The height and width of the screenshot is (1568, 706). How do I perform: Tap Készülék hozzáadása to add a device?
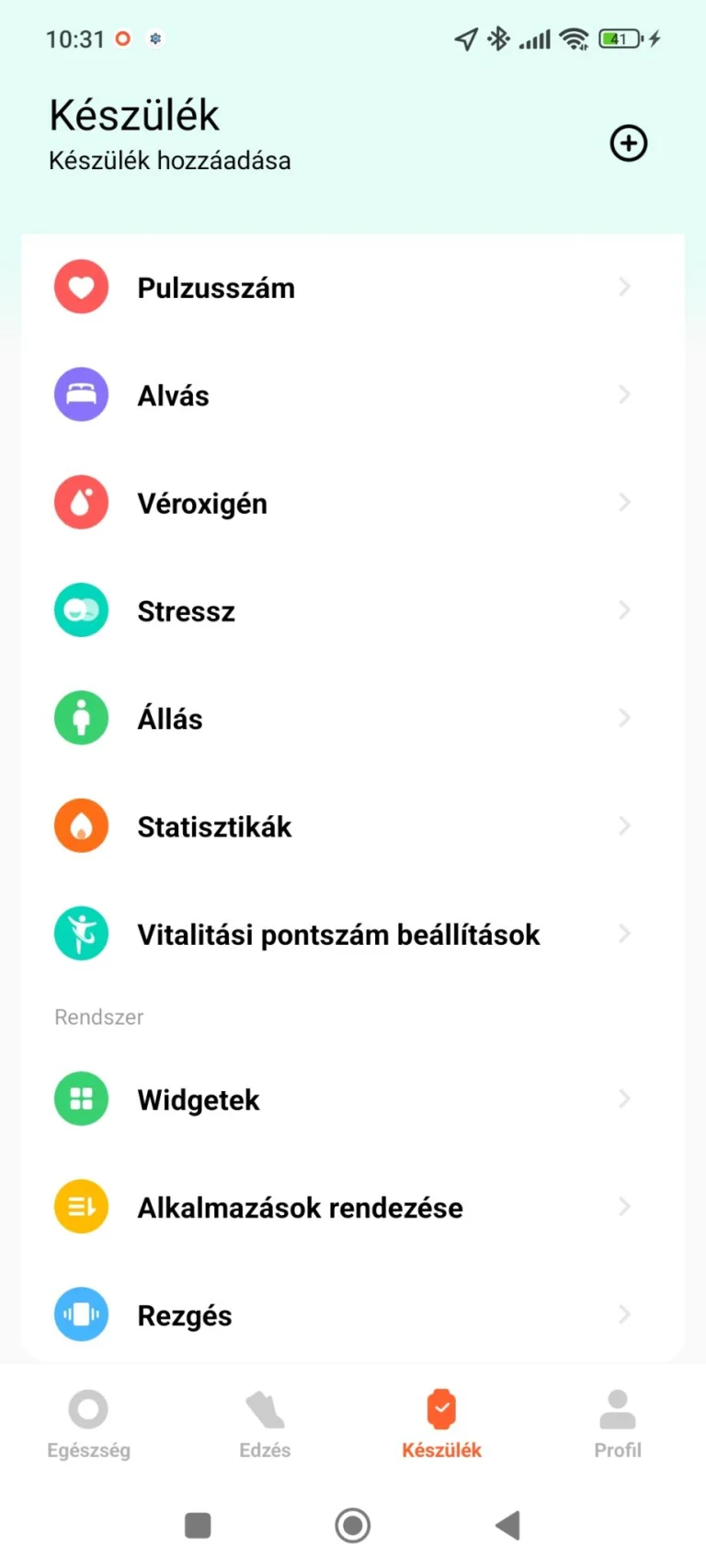(170, 160)
